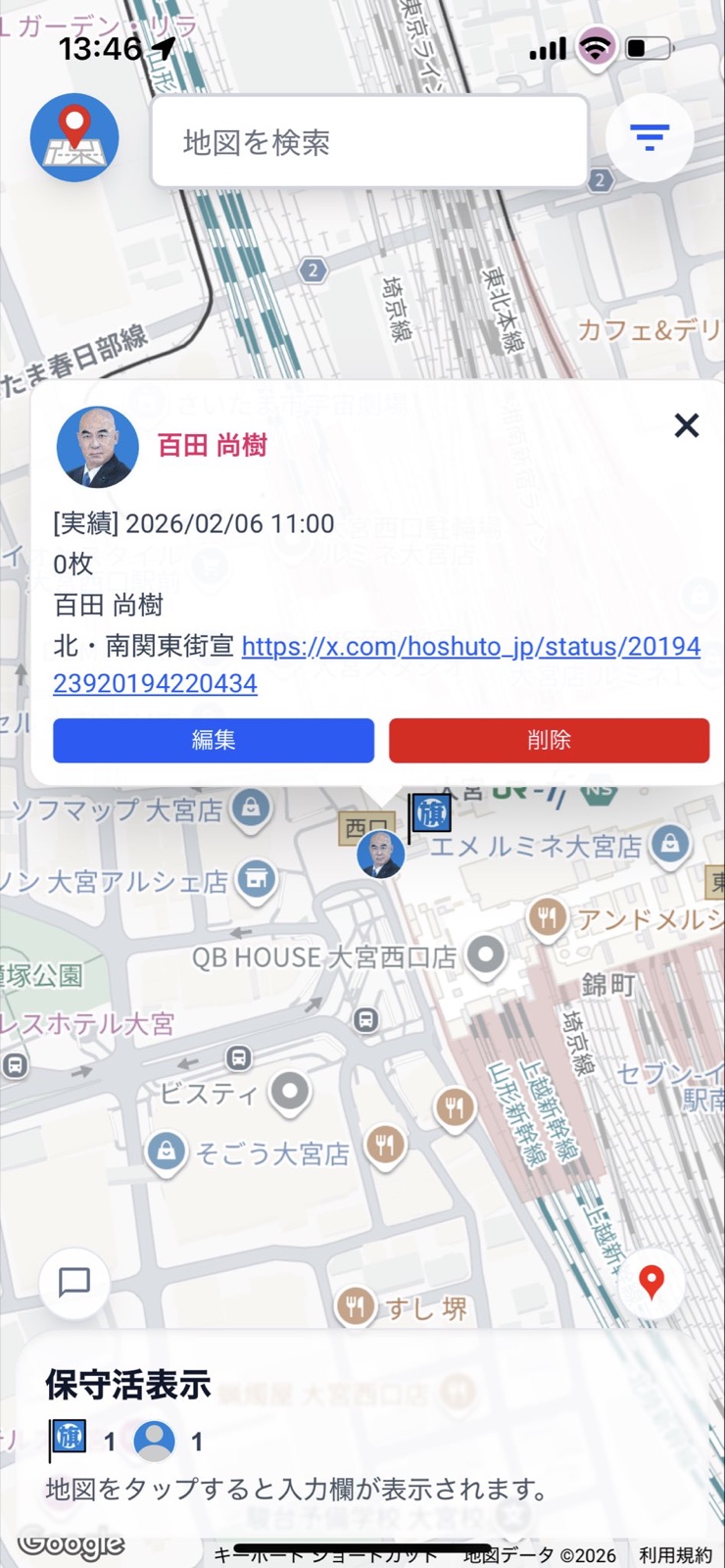
Task: Open the comment bubble button
Action: tap(74, 1282)
